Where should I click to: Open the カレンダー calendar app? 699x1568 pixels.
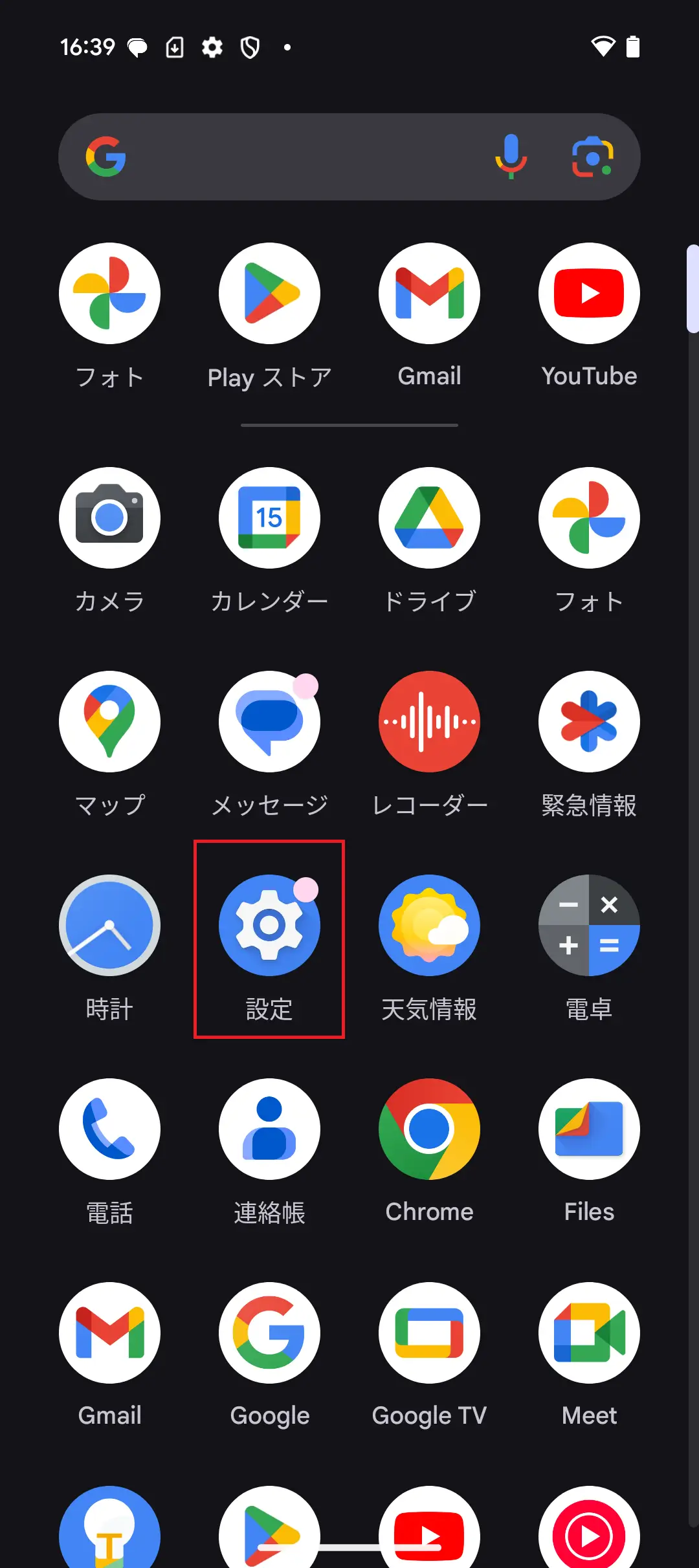[269, 517]
